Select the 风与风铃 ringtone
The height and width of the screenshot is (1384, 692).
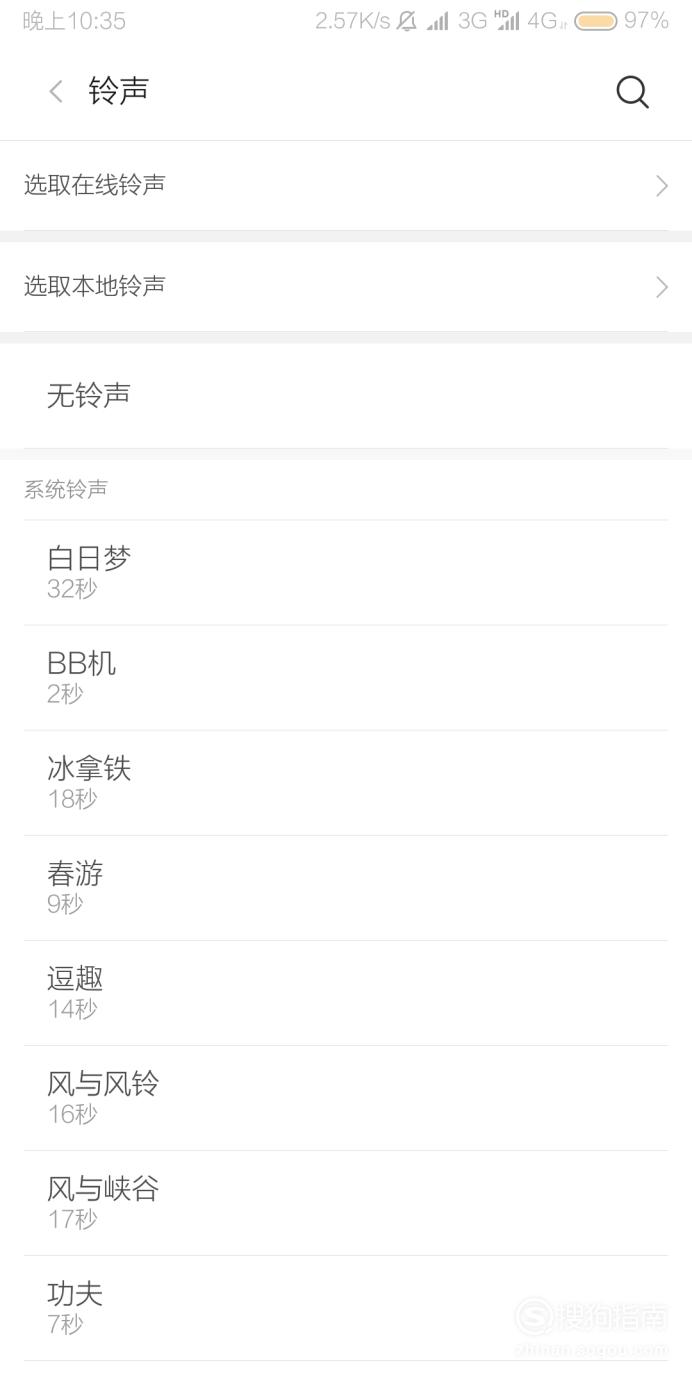point(346,1098)
